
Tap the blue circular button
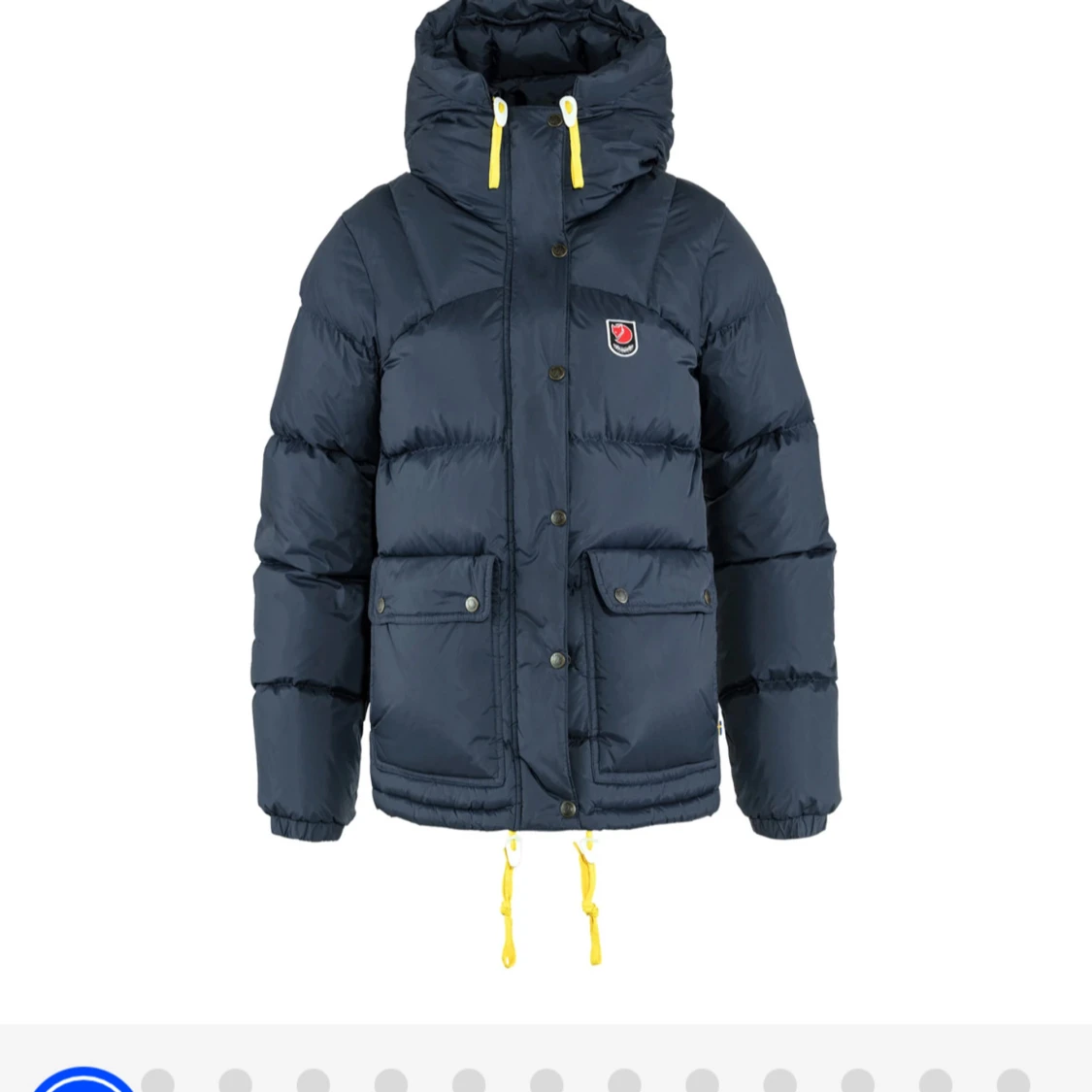[83, 1080]
